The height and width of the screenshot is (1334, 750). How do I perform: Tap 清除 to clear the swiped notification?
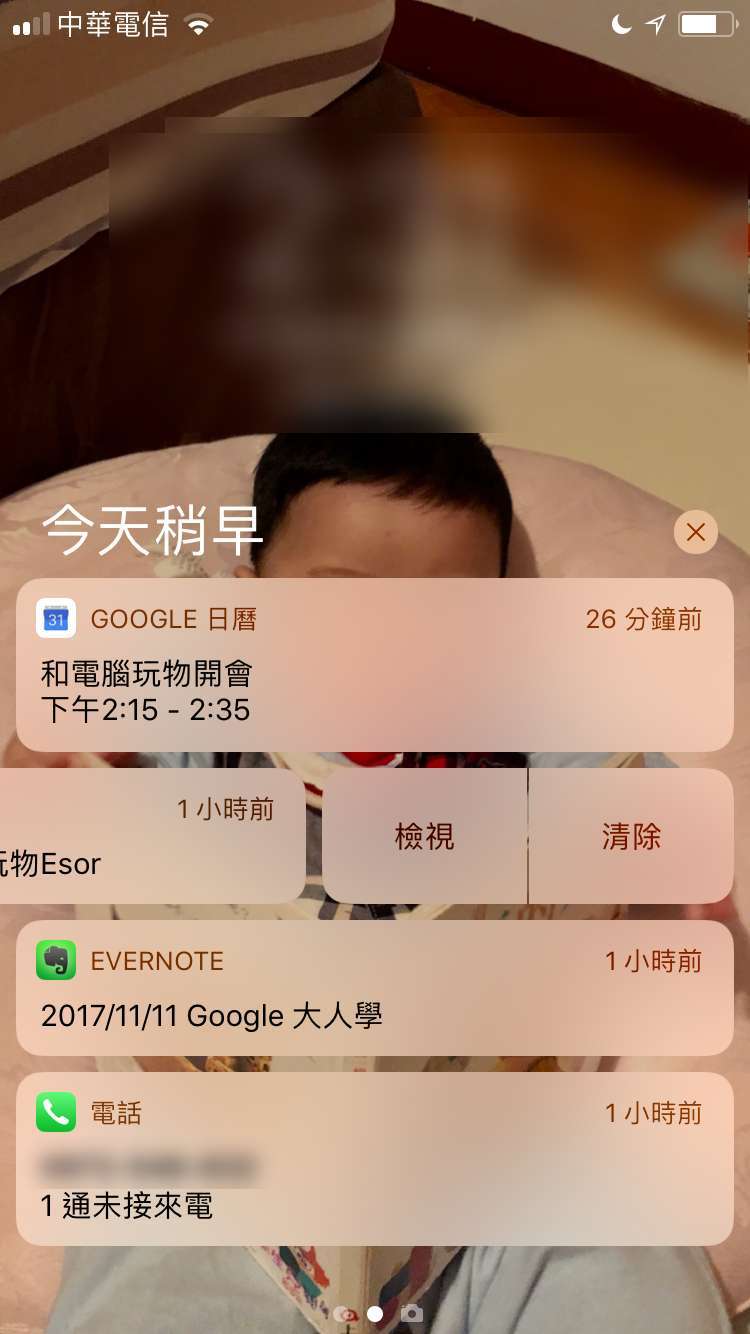(632, 836)
